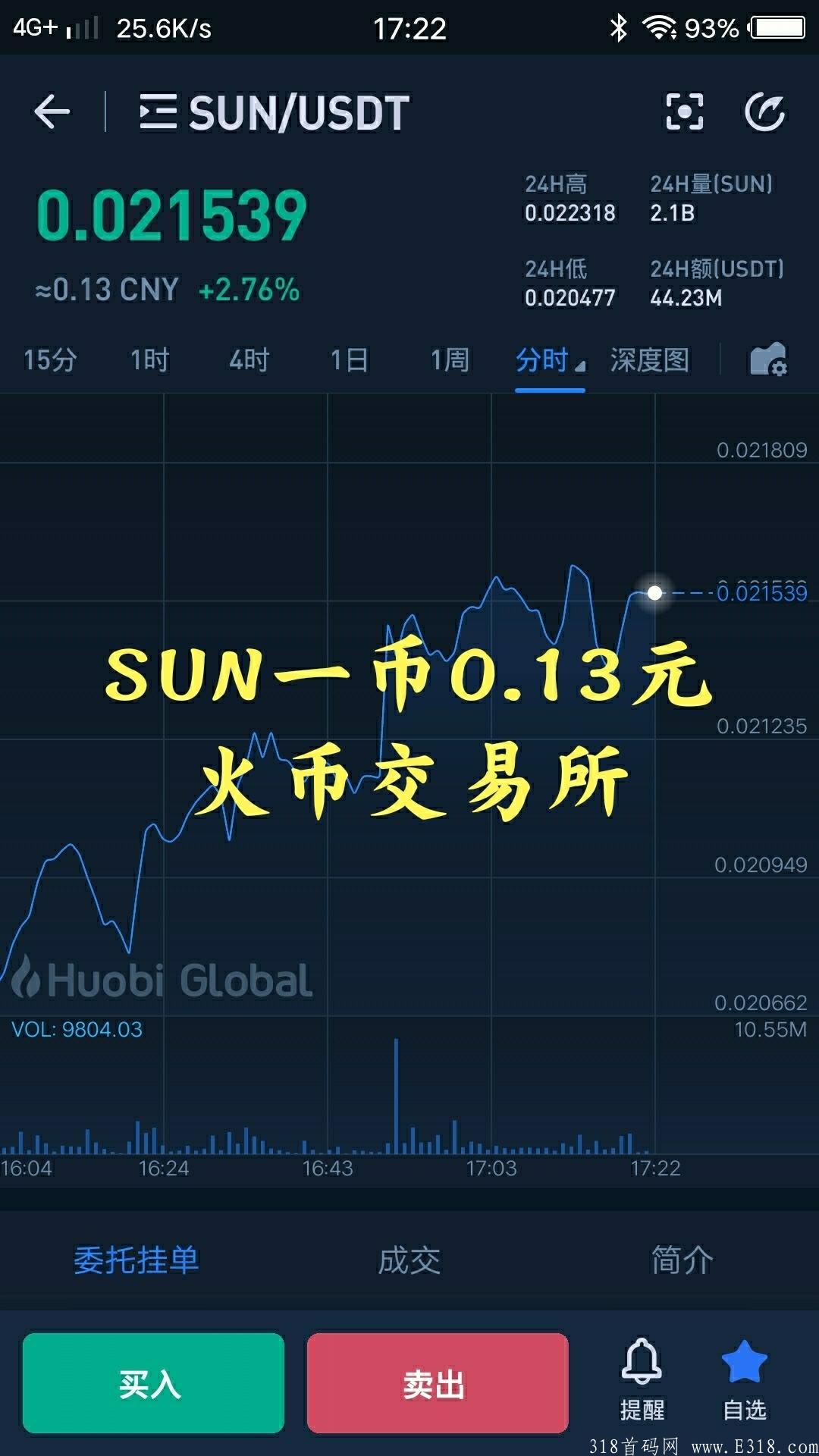Image resolution: width=819 pixels, height=1456 pixels.
Task: Tap the current price marker dot on chart
Action: (x=654, y=594)
